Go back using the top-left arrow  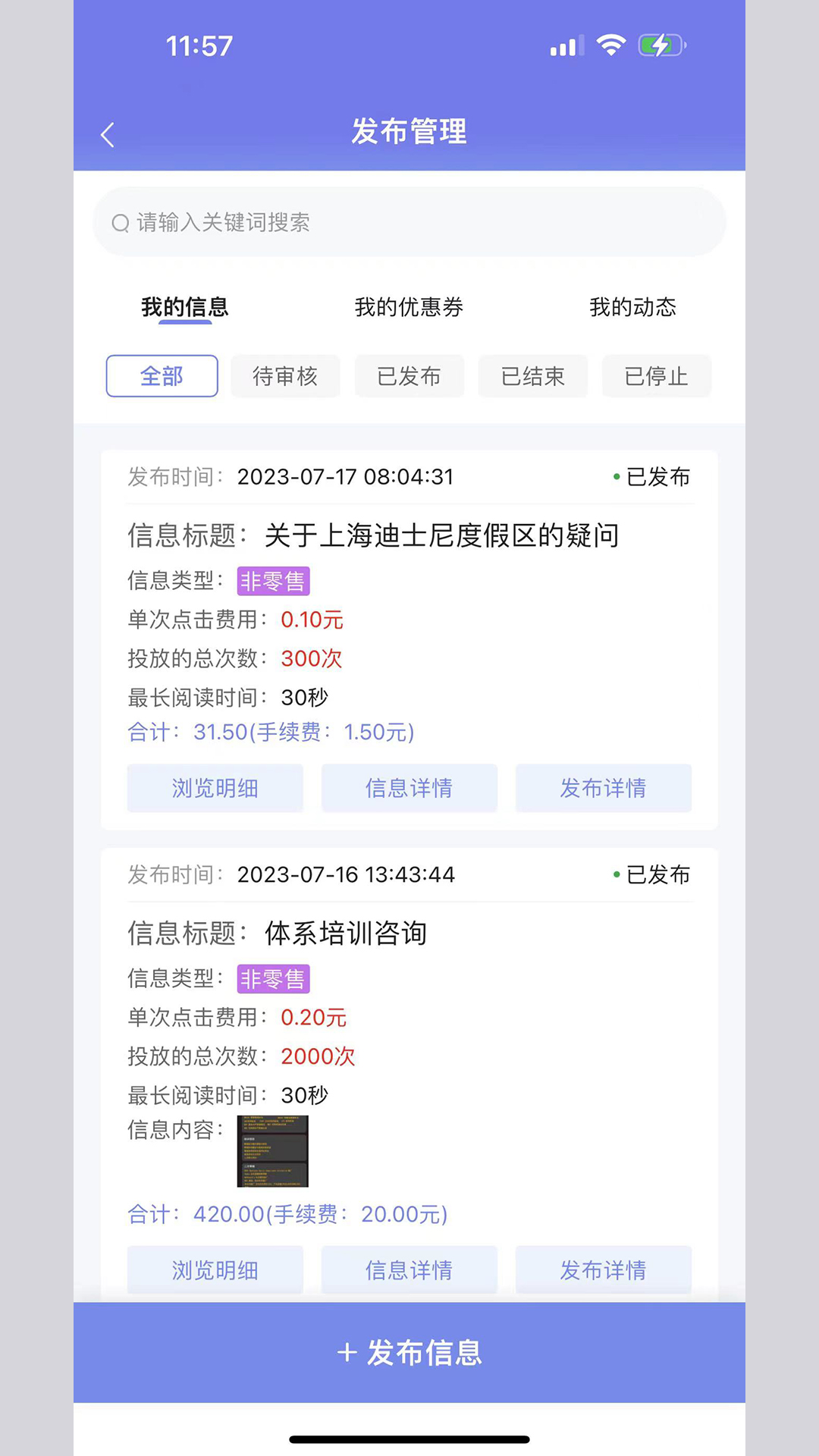pos(108,135)
